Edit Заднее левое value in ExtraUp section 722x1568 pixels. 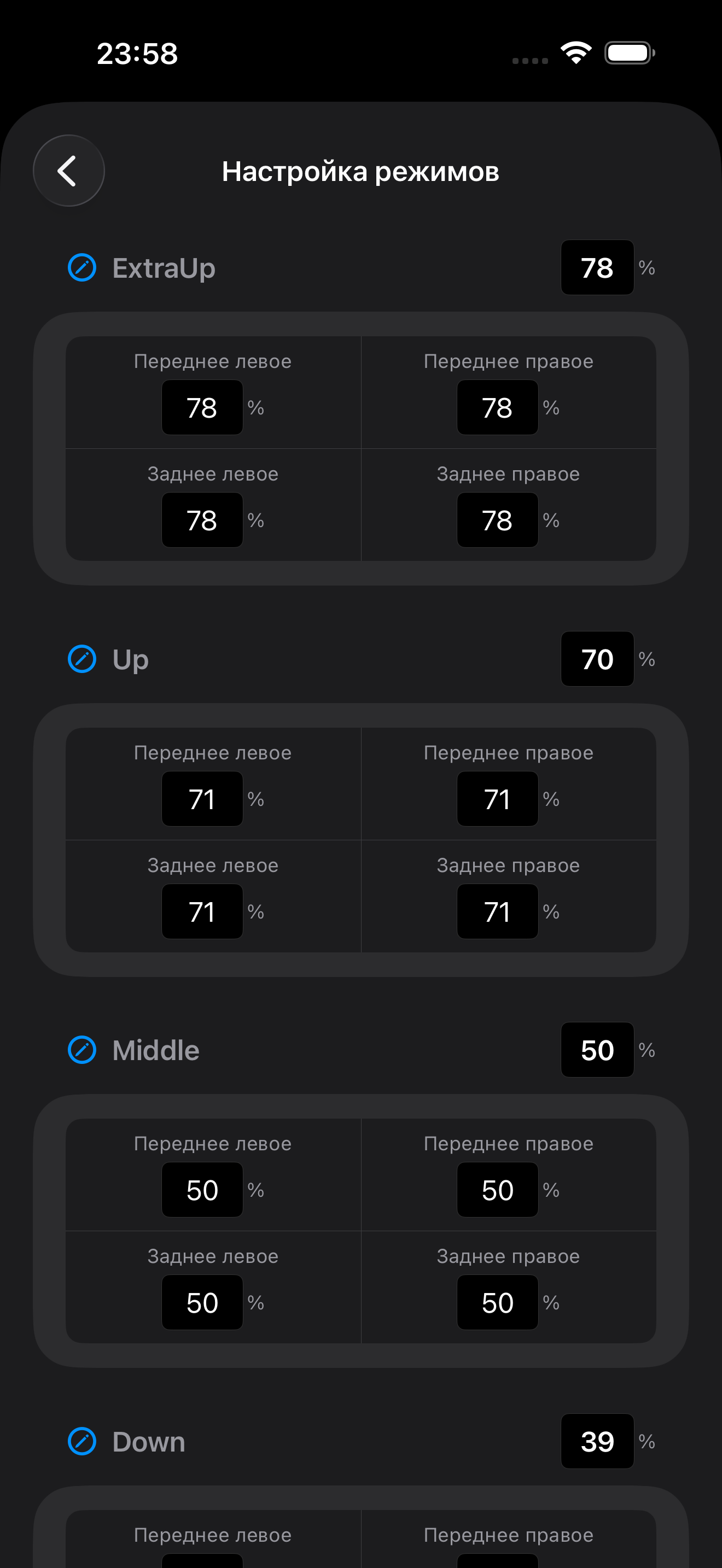point(202,520)
